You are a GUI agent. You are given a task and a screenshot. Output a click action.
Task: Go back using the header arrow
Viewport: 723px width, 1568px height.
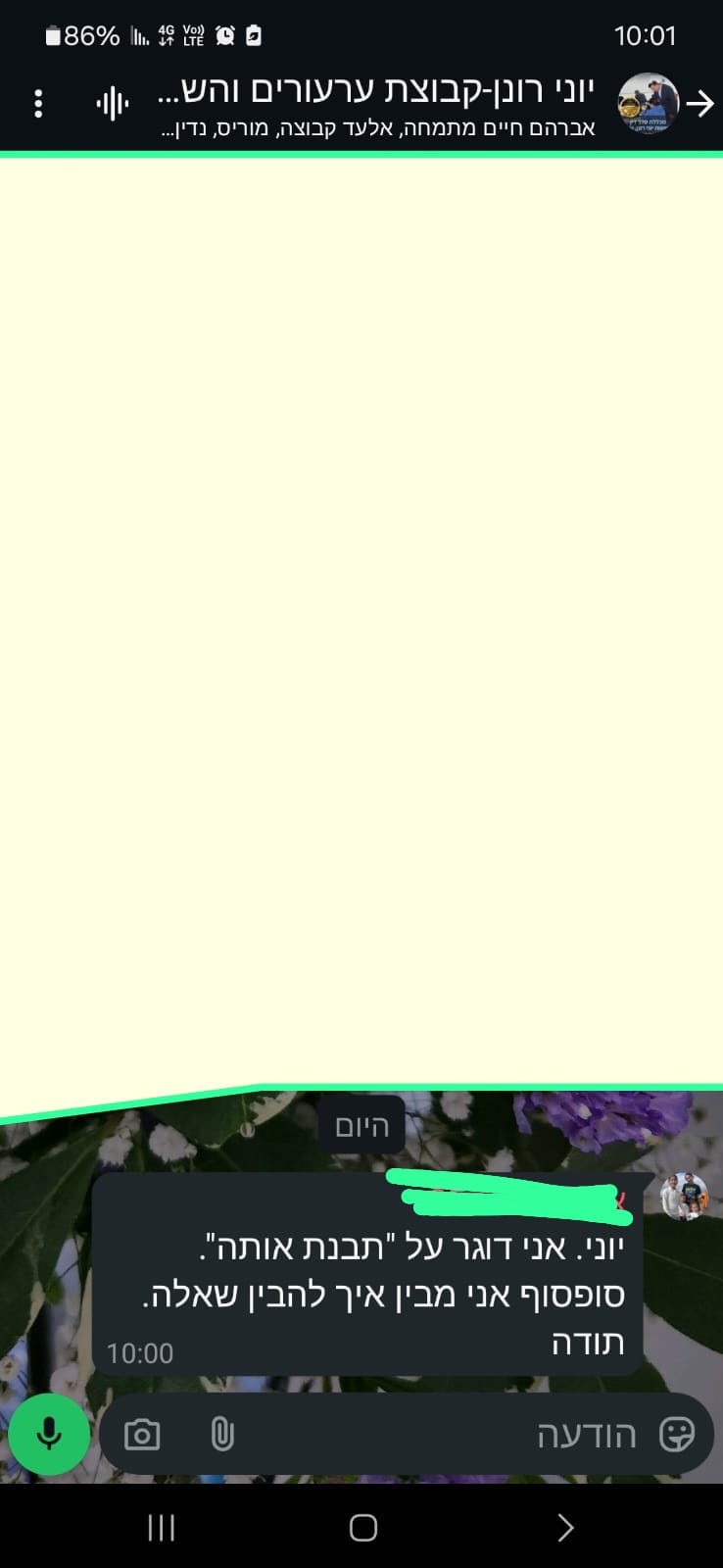pyautogui.click(x=699, y=103)
